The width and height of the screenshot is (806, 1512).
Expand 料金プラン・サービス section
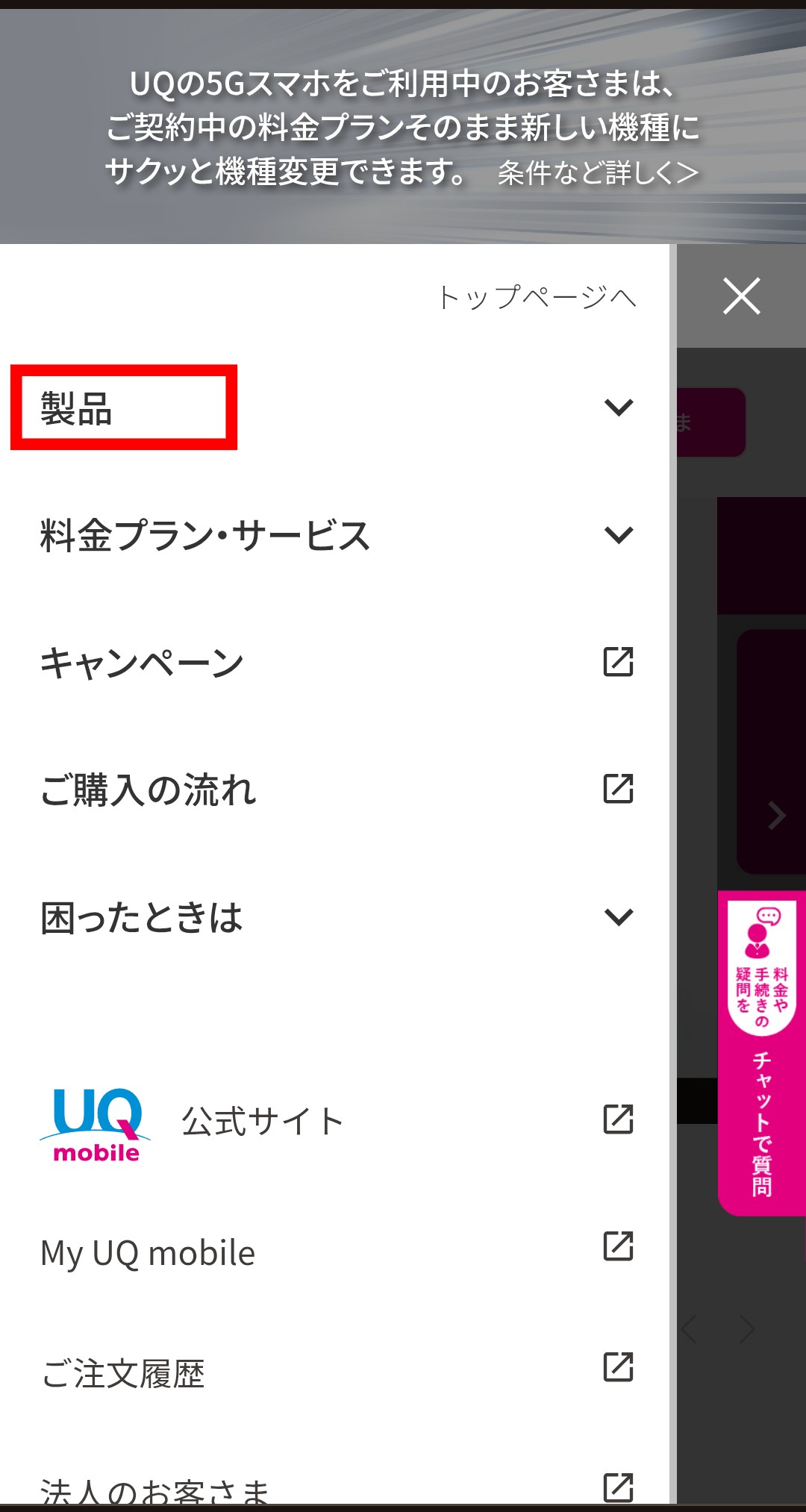click(x=336, y=535)
